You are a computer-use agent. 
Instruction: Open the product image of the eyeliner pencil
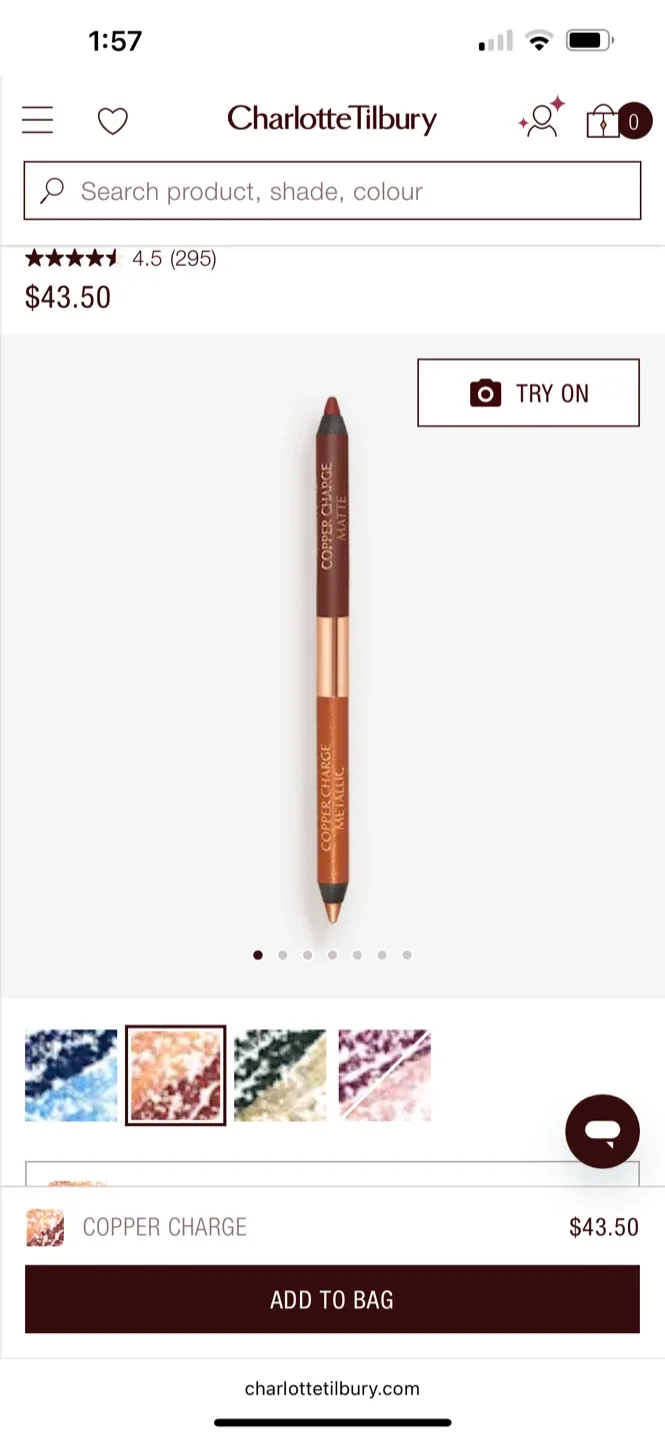pos(332,661)
